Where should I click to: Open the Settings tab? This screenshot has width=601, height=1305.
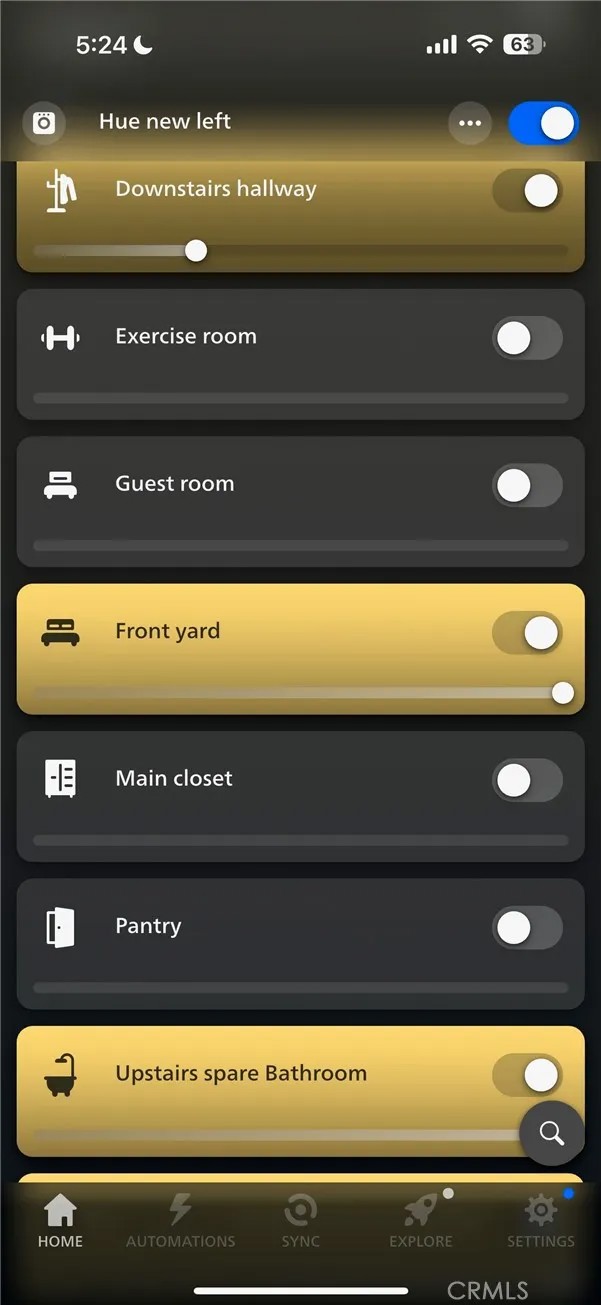tap(540, 1222)
